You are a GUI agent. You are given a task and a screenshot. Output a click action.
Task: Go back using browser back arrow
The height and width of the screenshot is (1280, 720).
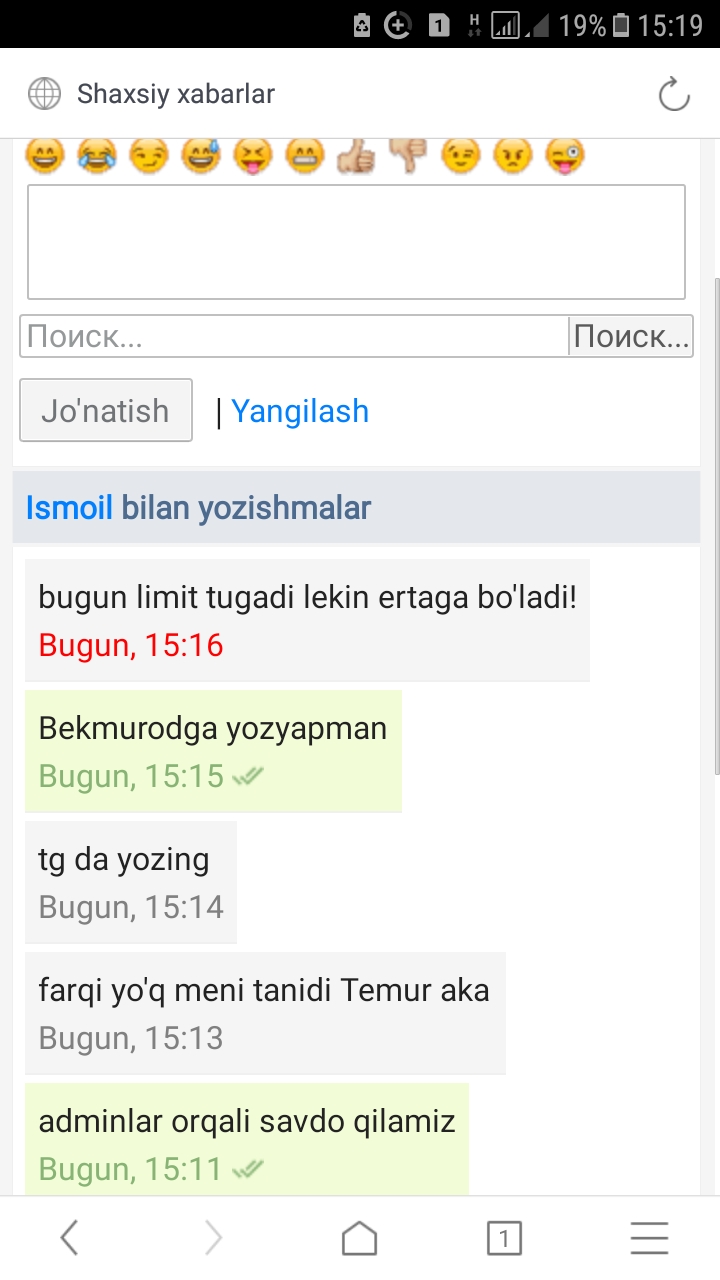69,1238
